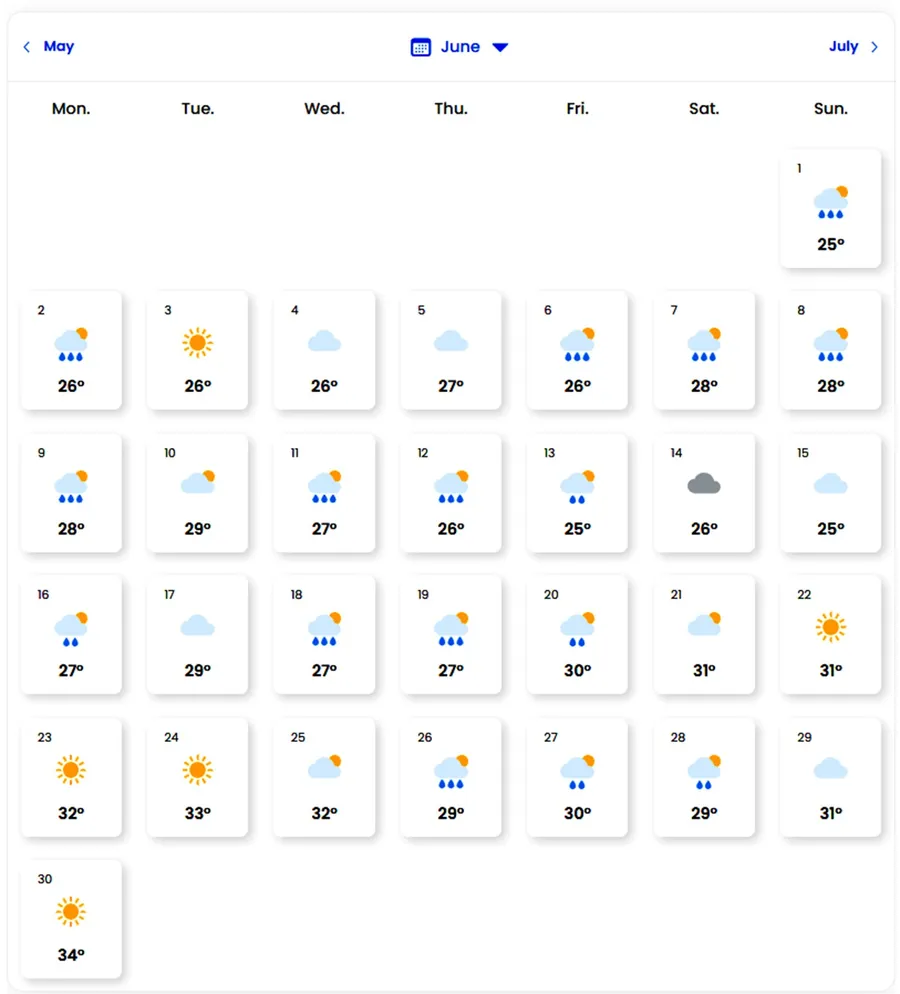
Task: Select the June 2 day card
Action: (x=71, y=350)
